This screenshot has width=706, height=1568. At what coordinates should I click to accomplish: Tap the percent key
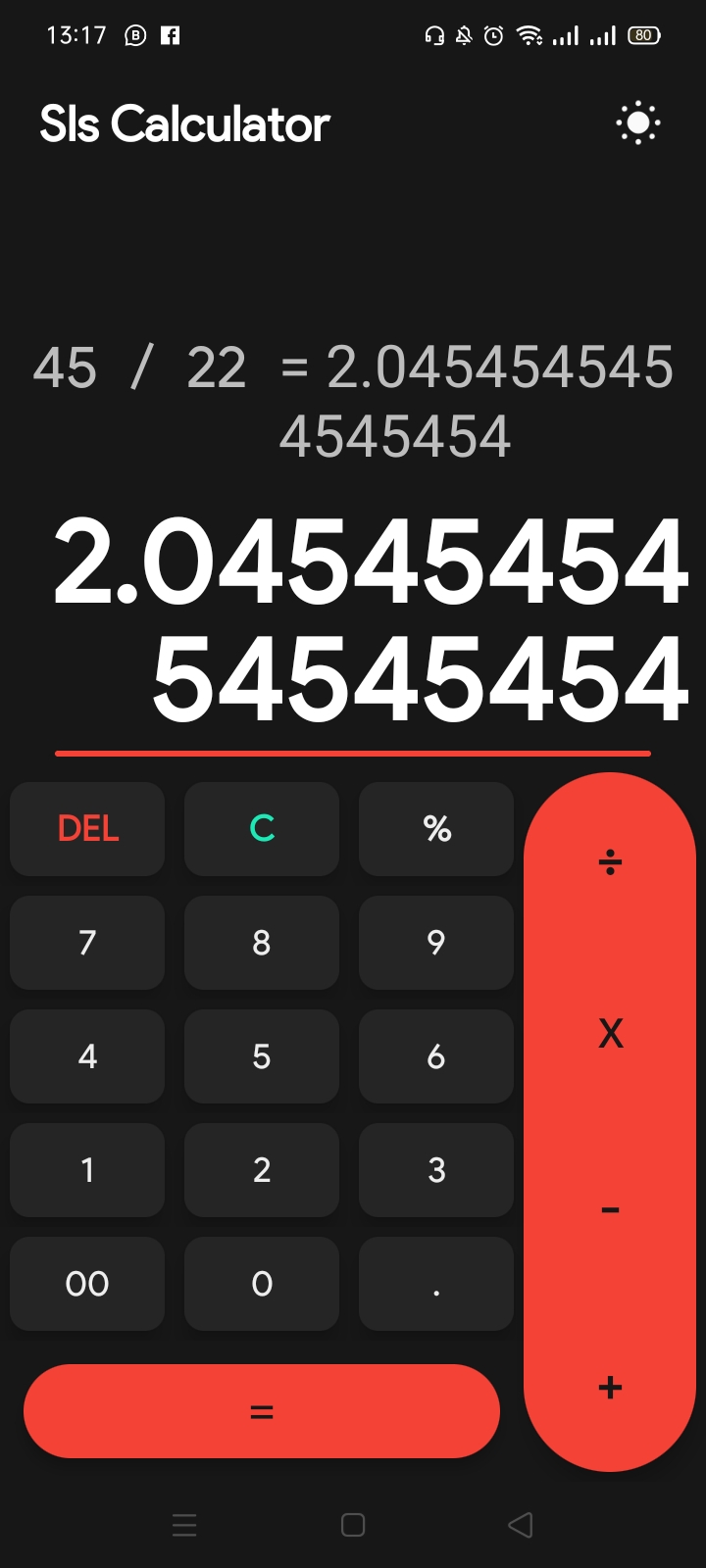point(436,829)
